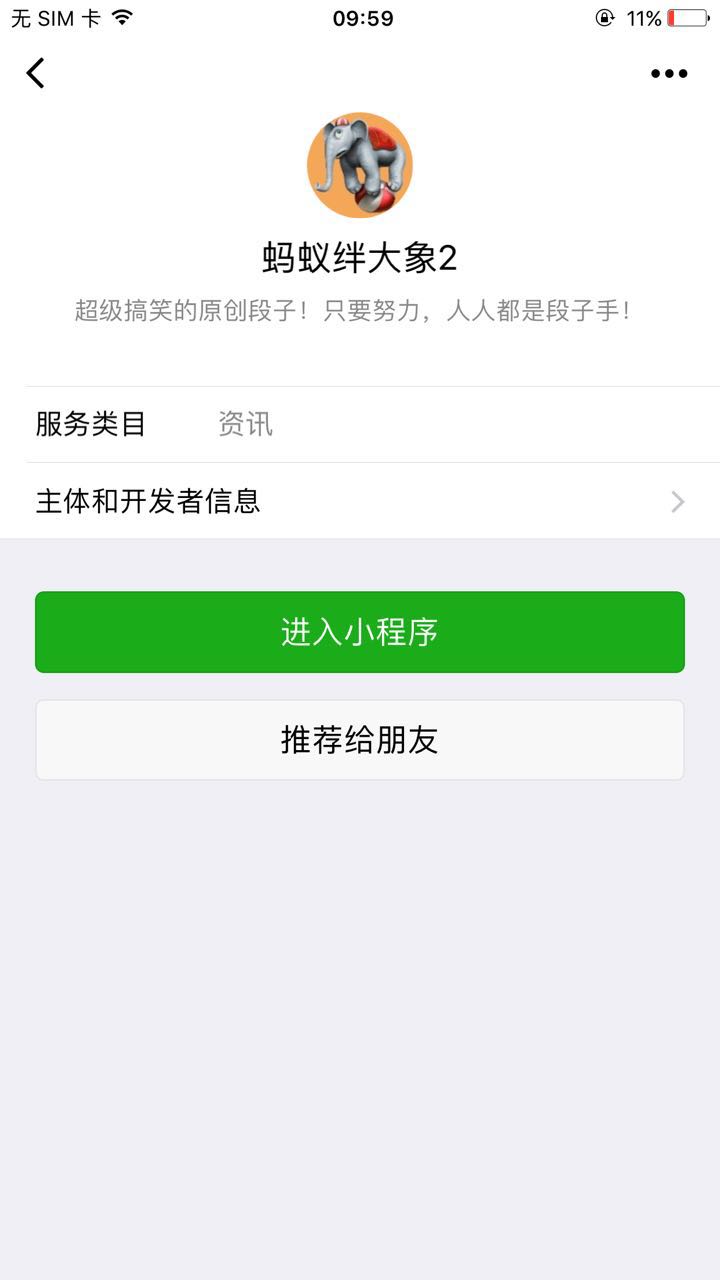This screenshot has height=1280, width=720.
Task: Open 主体和开发者信息 details
Action: tap(360, 501)
